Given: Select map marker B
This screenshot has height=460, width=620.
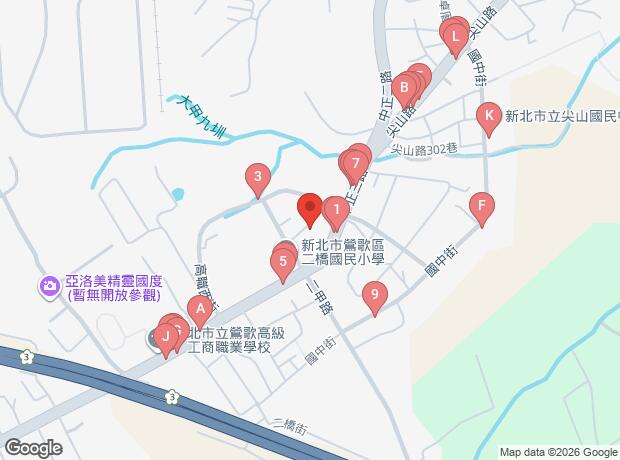Looking at the screenshot, I should 404,87.
